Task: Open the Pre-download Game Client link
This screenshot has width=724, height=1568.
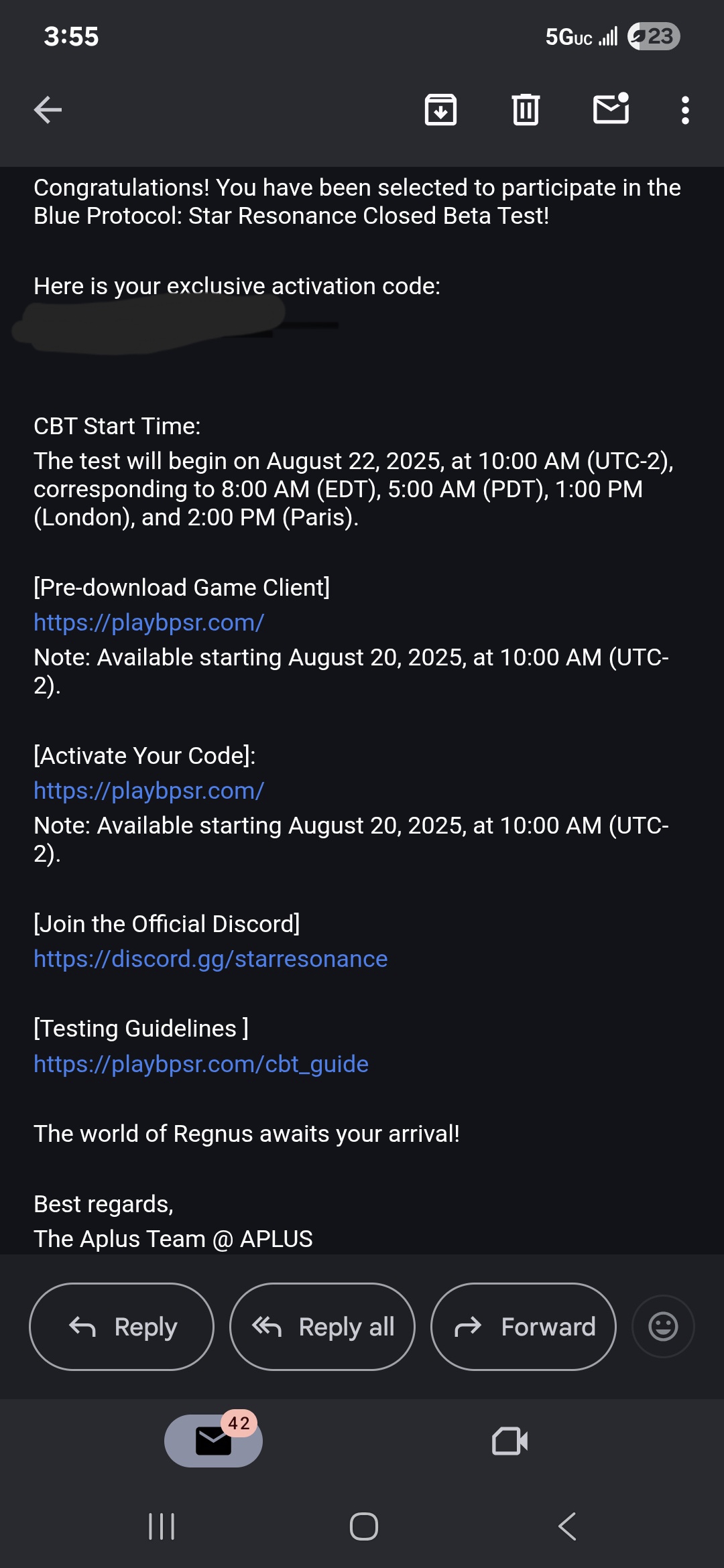Action: pos(149,623)
